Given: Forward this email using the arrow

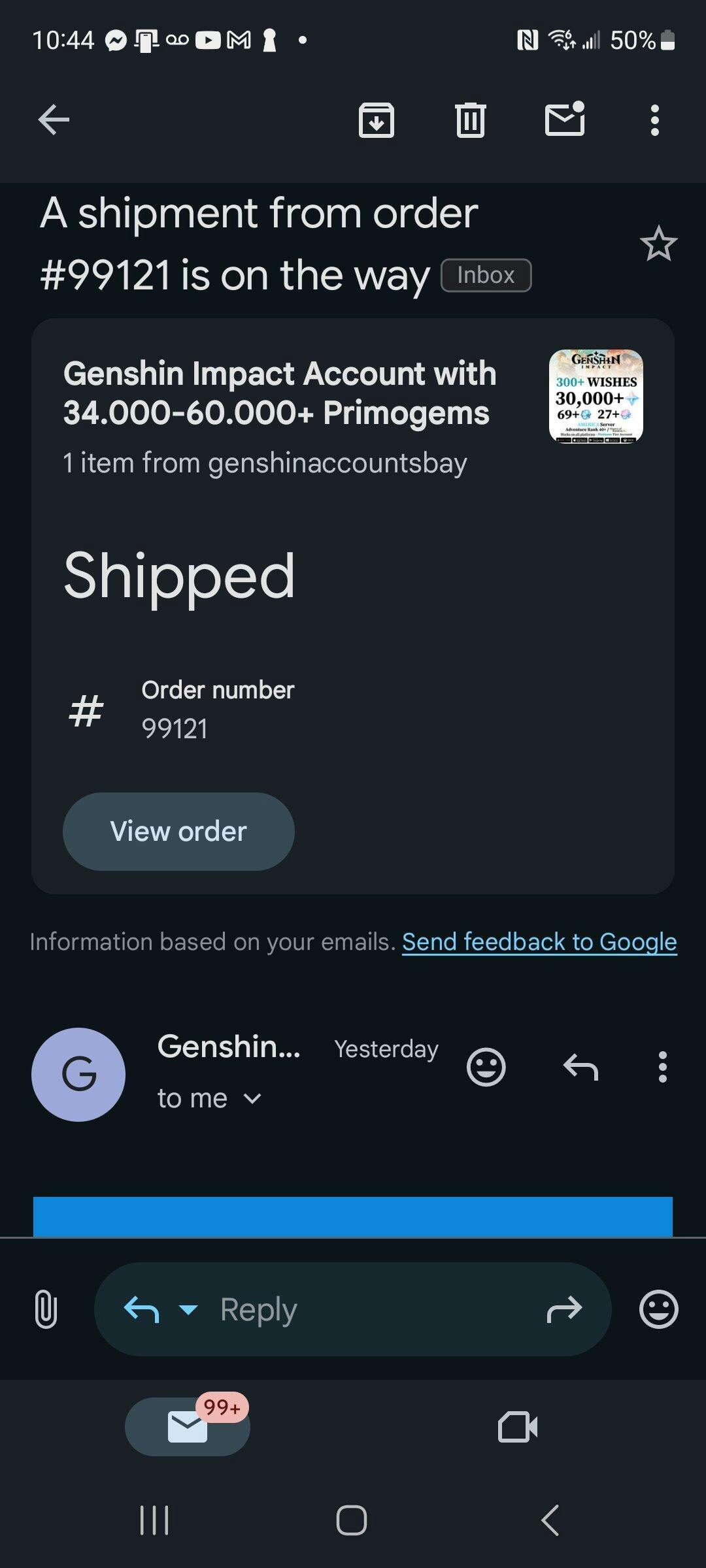Looking at the screenshot, I should [564, 1309].
